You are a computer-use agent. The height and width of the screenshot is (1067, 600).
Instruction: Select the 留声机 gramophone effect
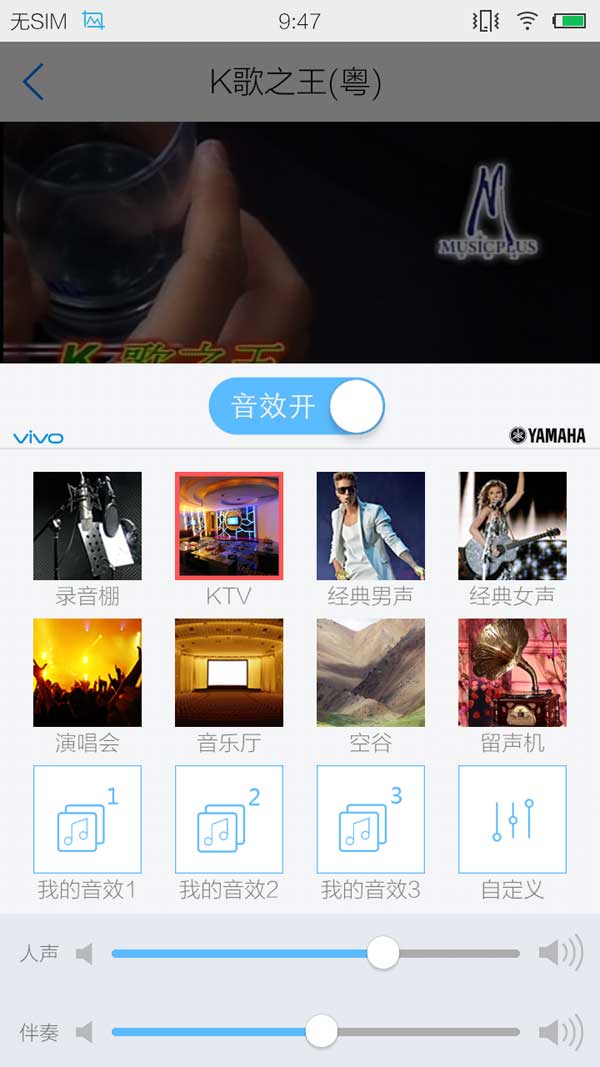512,672
